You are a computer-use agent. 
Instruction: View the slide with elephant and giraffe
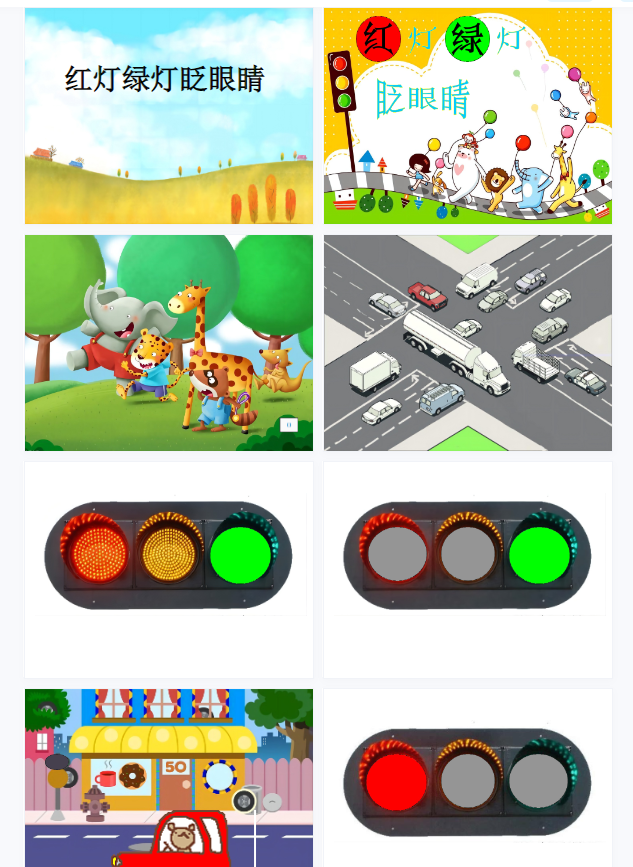click(169, 343)
